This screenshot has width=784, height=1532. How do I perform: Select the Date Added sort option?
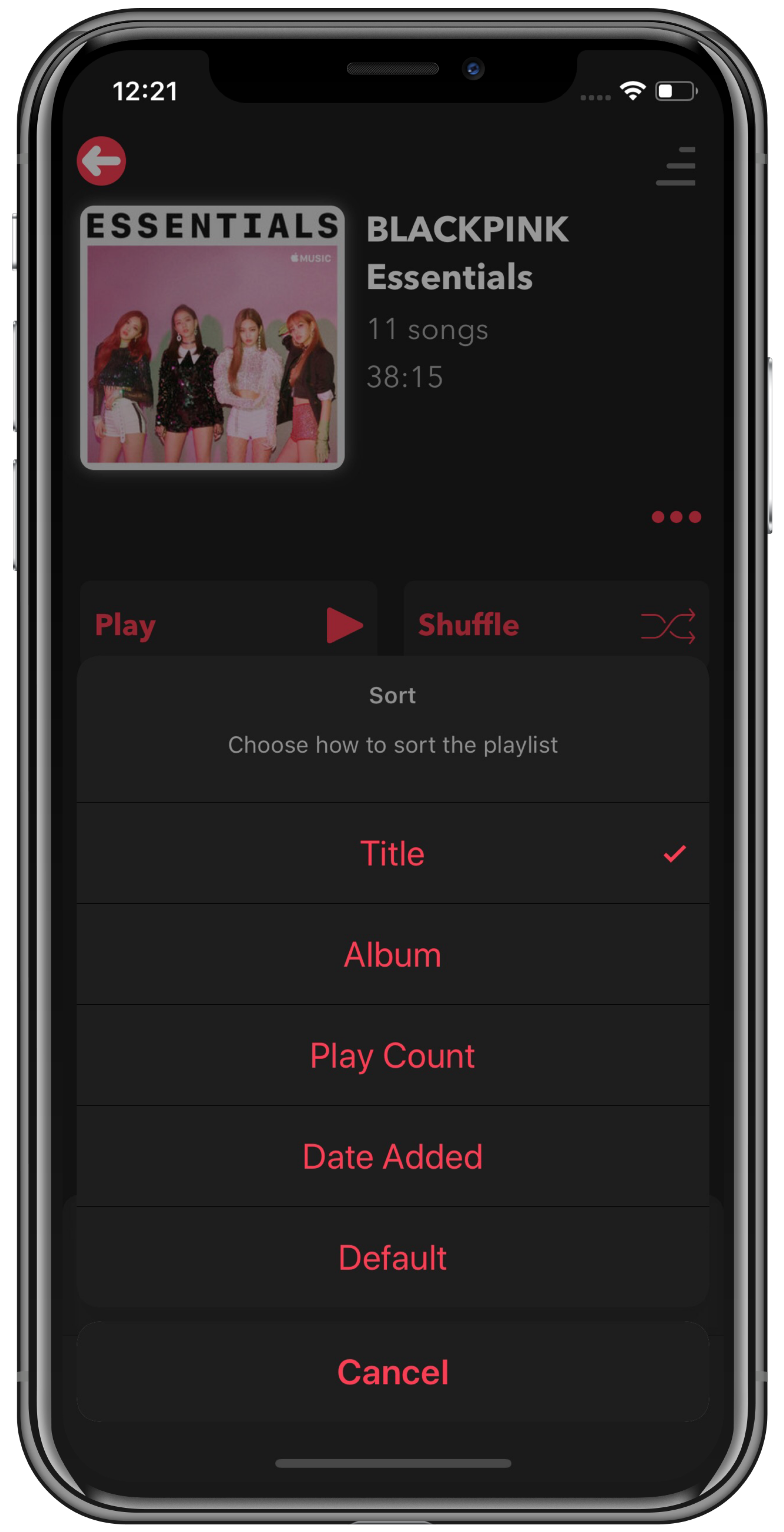(393, 1157)
